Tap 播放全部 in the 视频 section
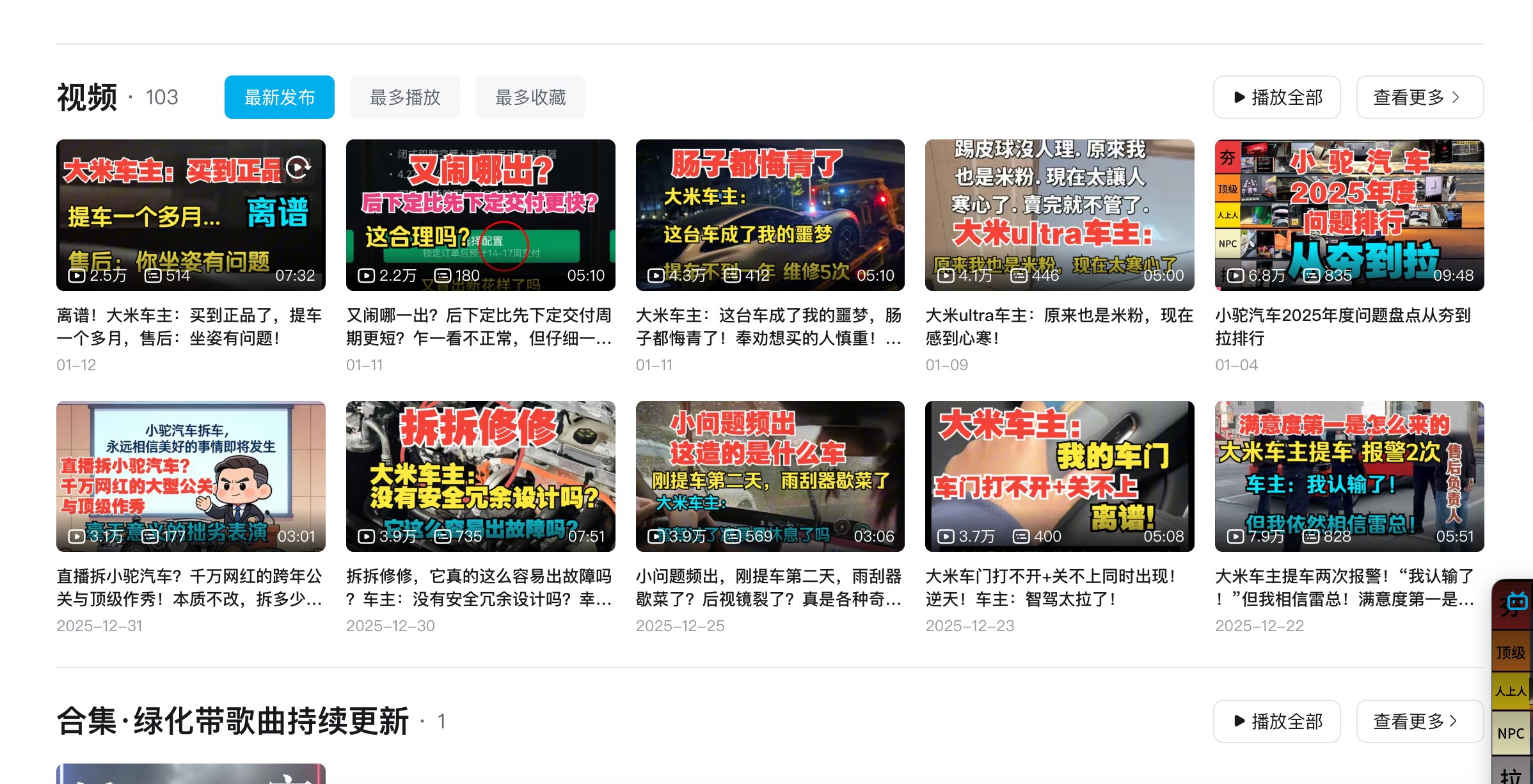The image size is (1533, 784). [x=1276, y=97]
